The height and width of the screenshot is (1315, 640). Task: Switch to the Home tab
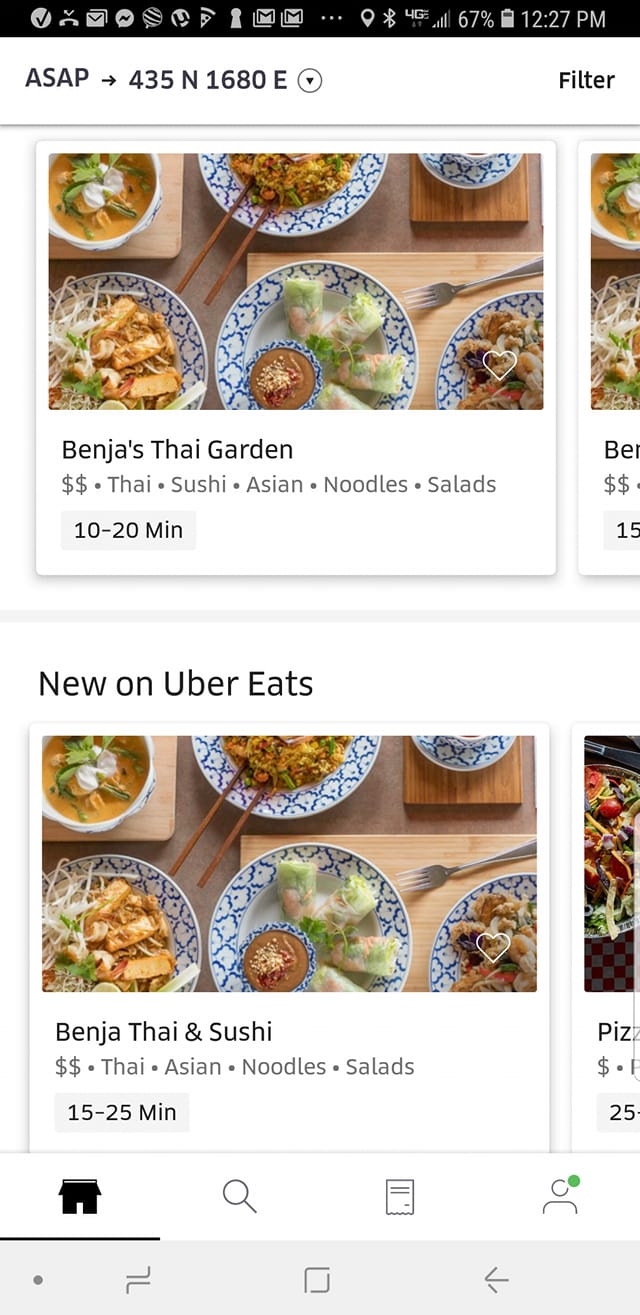coord(80,1196)
